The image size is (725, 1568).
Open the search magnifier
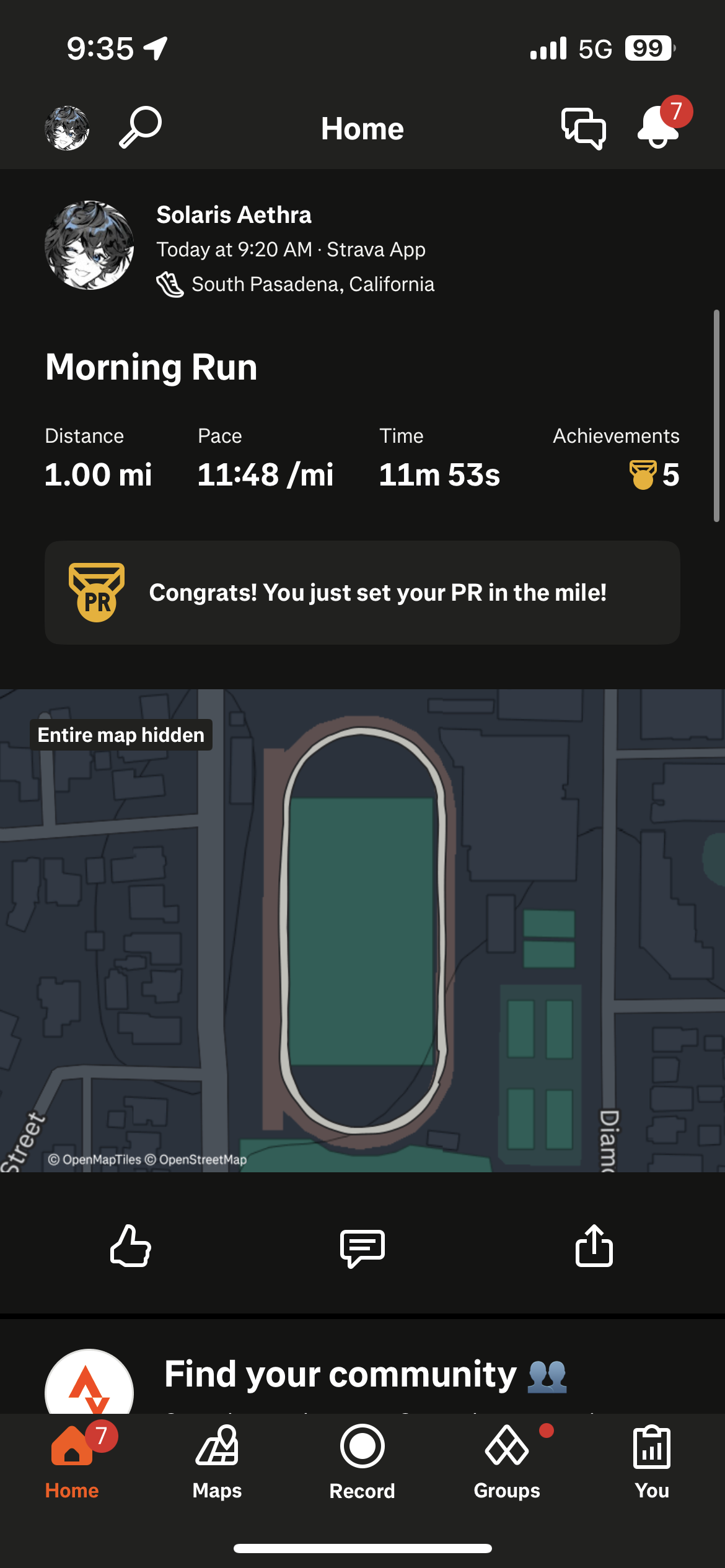point(141,127)
